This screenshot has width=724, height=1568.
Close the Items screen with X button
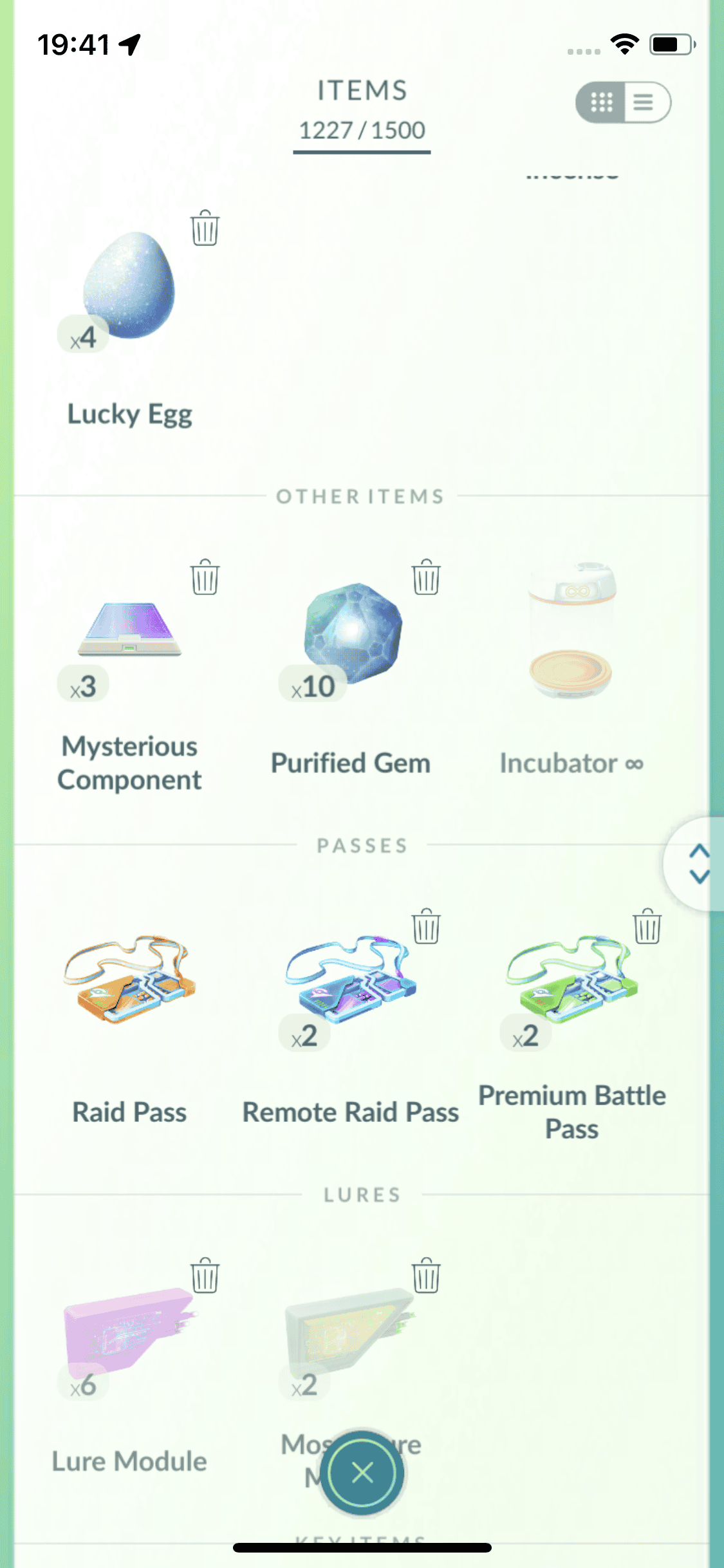(362, 1473)
